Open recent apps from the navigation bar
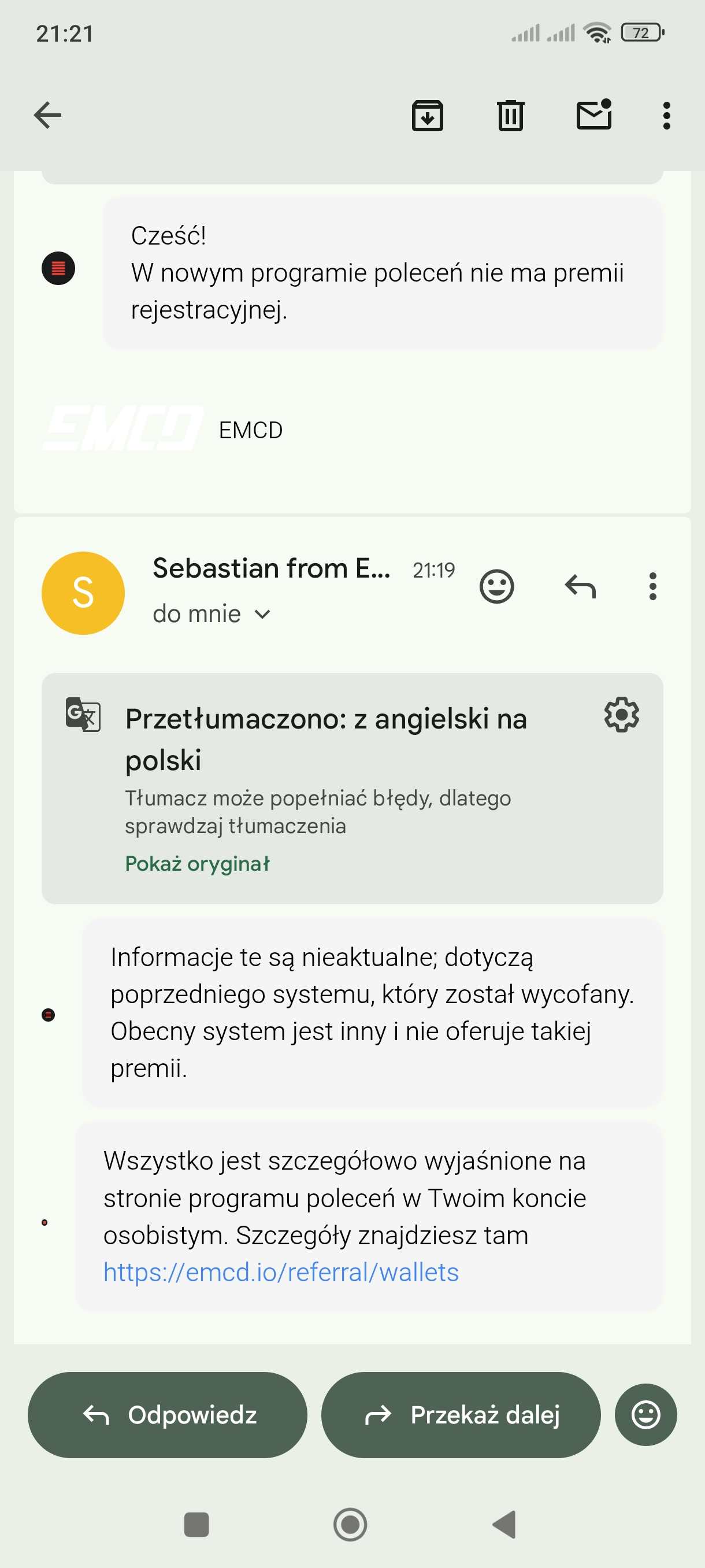 point(196,1524)
